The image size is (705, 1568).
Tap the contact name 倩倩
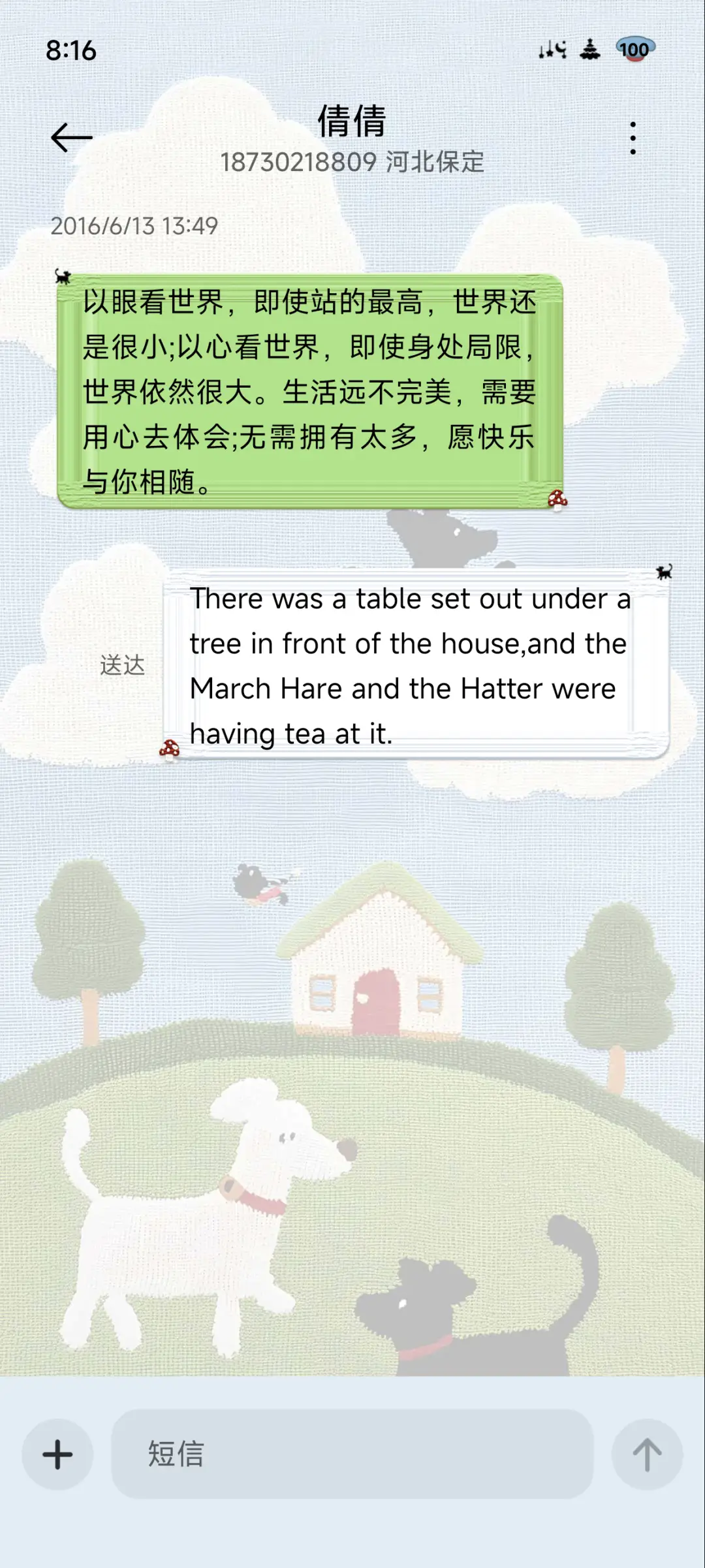click(x=352, y=124)
